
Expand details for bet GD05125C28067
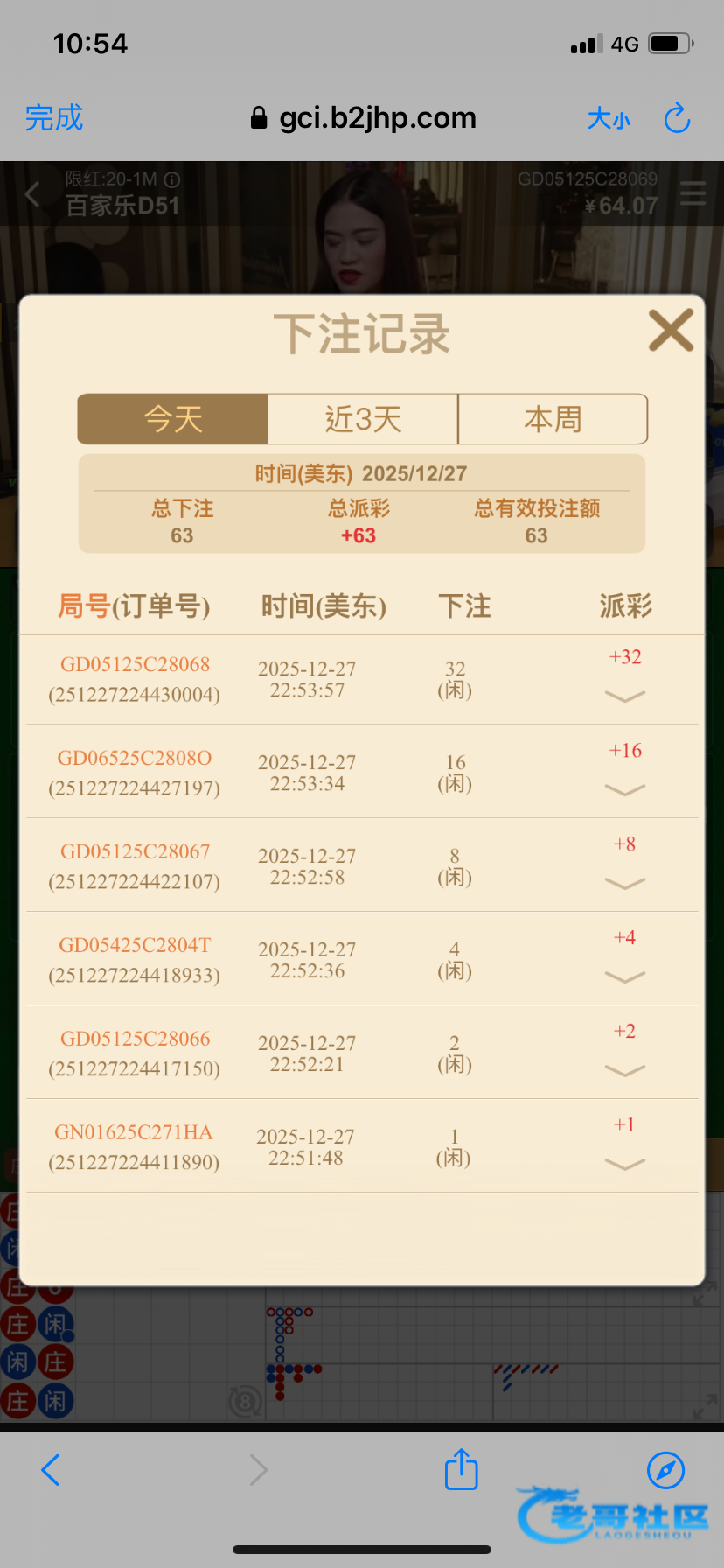click(x=624, y=884)
